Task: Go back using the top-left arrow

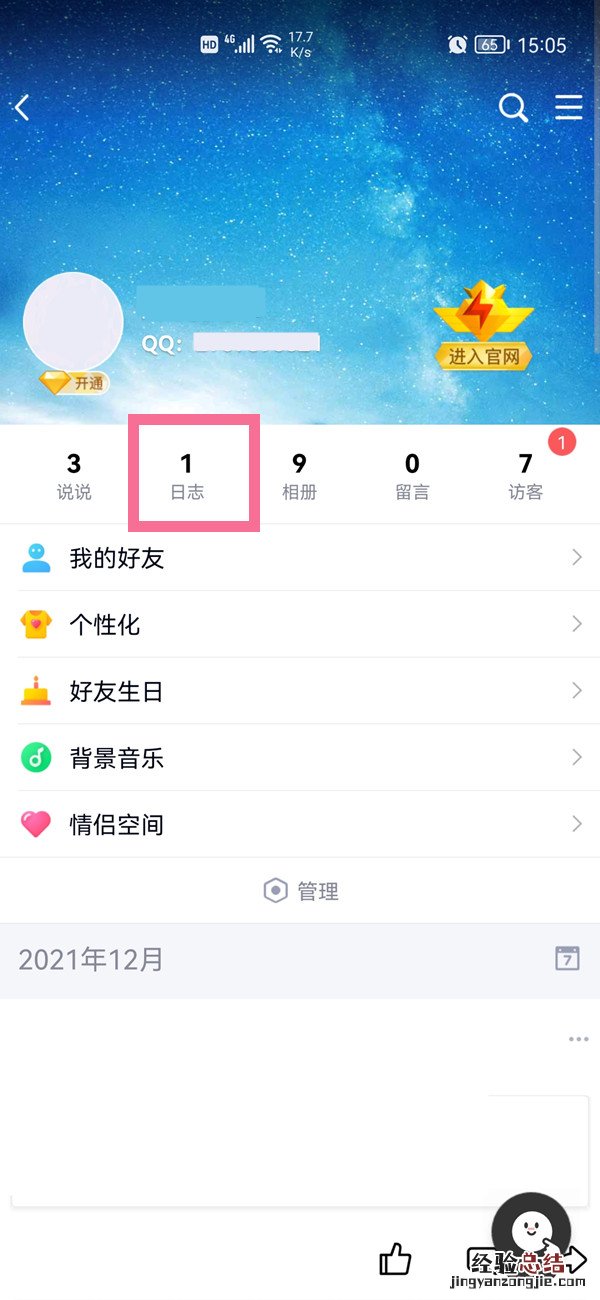Action: tap(22, 108)
